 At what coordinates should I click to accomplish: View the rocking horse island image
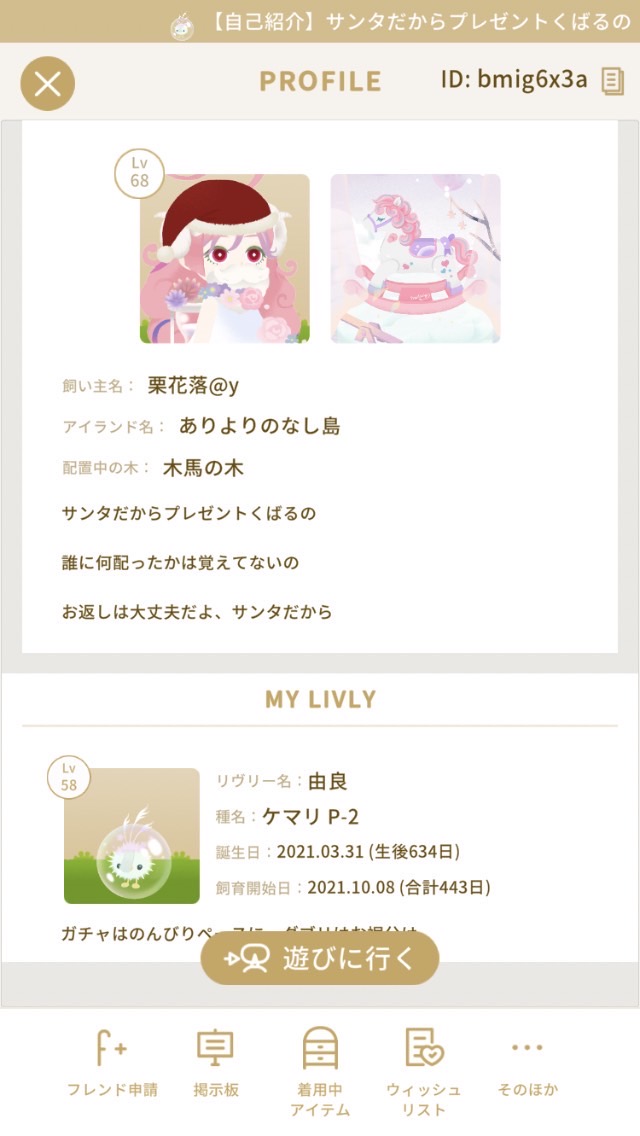pos(415,259)
